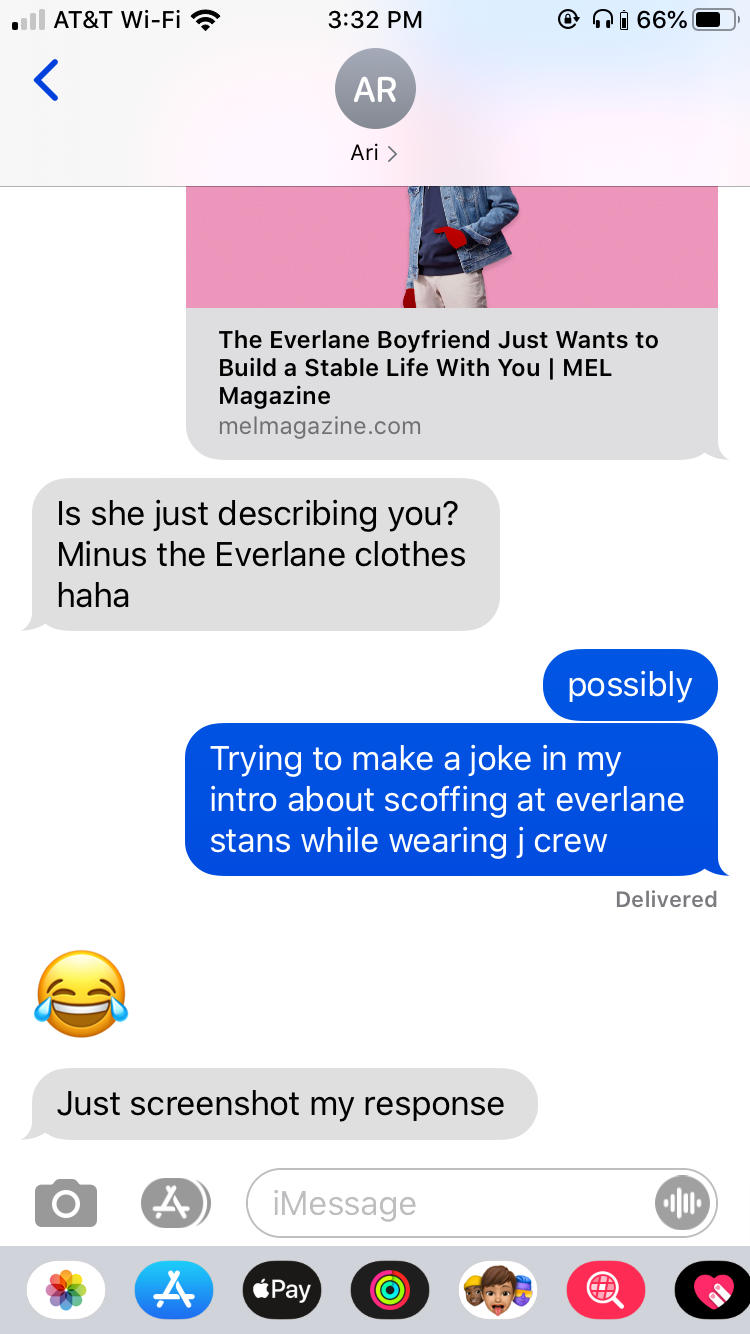The image size is (750, 1334).
Task: Go back to the conversations list
Action: (x=46, y=81)
